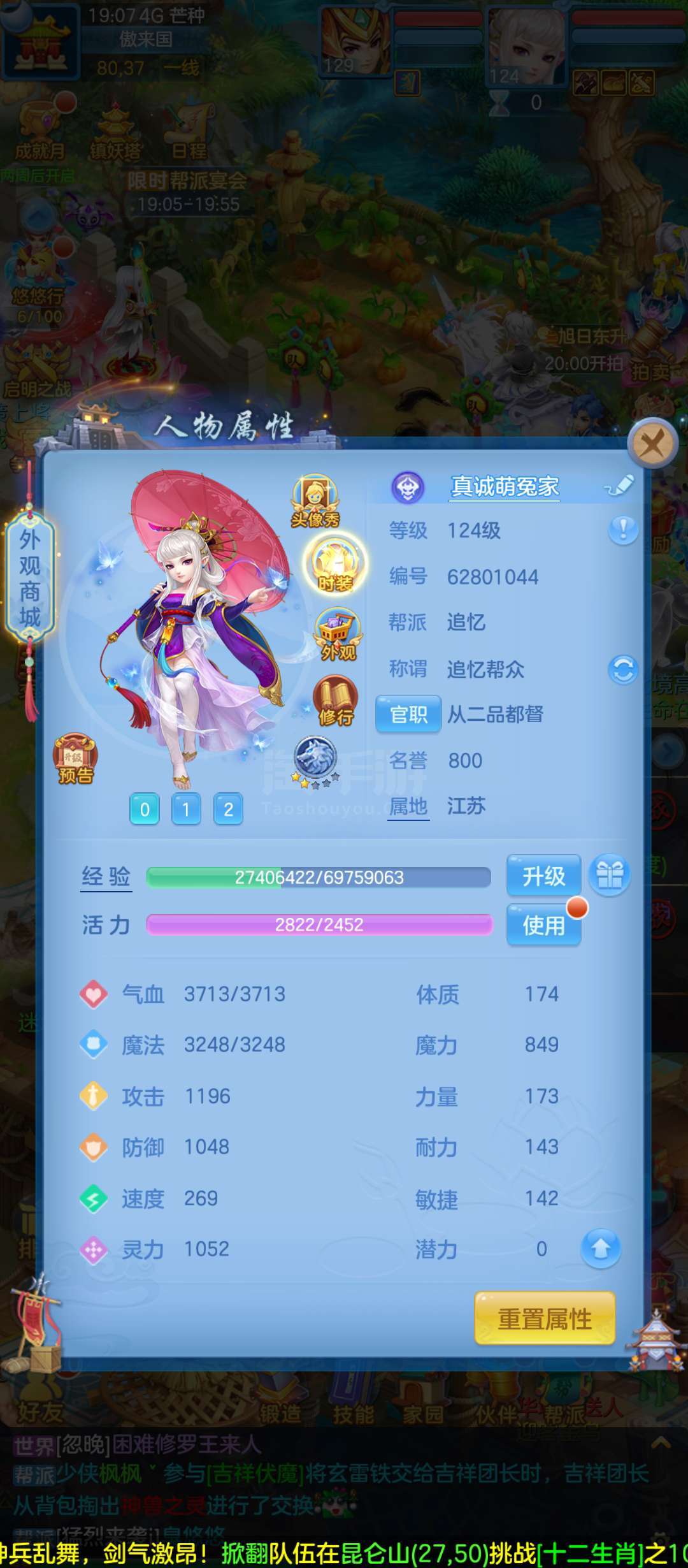Open the 头像秀 avatar show
The height and width of the screenshot is (1568, 688).
point(315,501)
